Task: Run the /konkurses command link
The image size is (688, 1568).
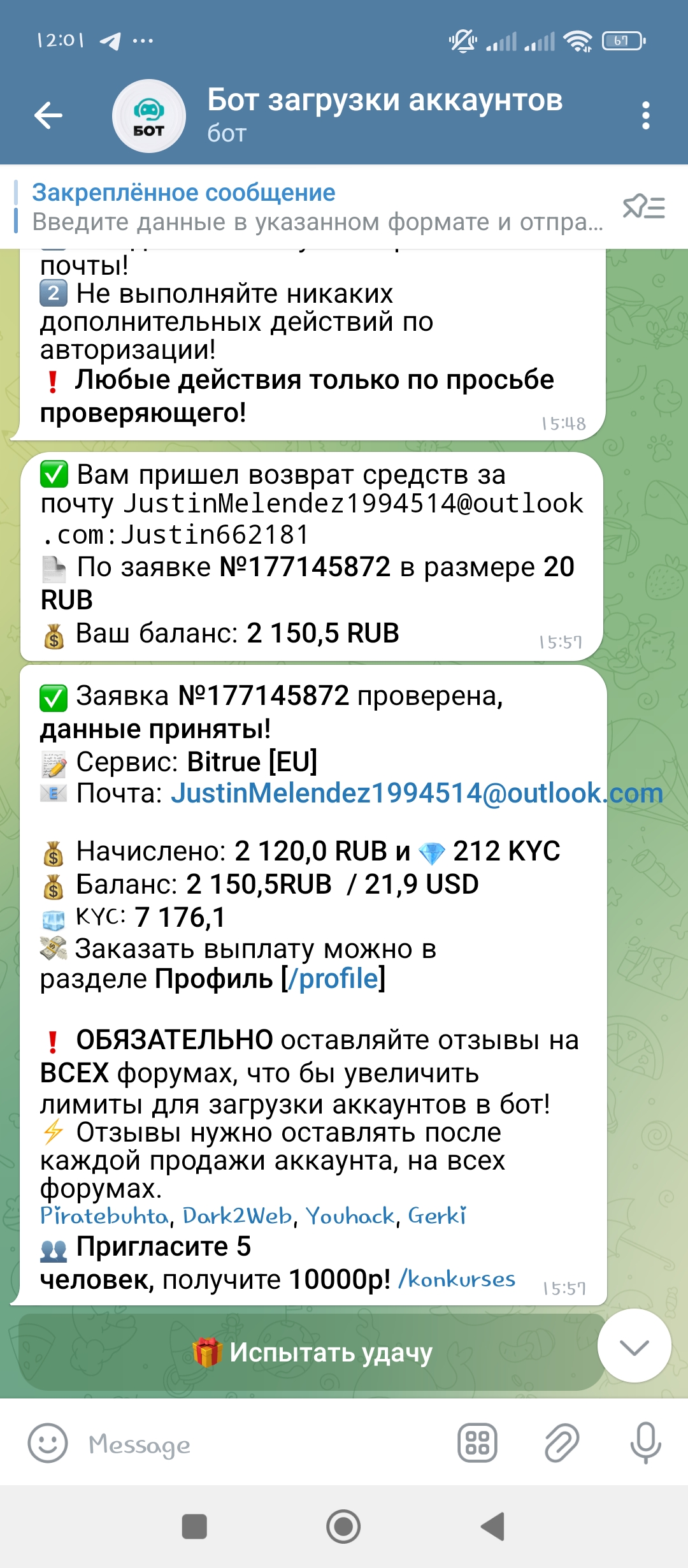Action: click(x=457, y=1279)
